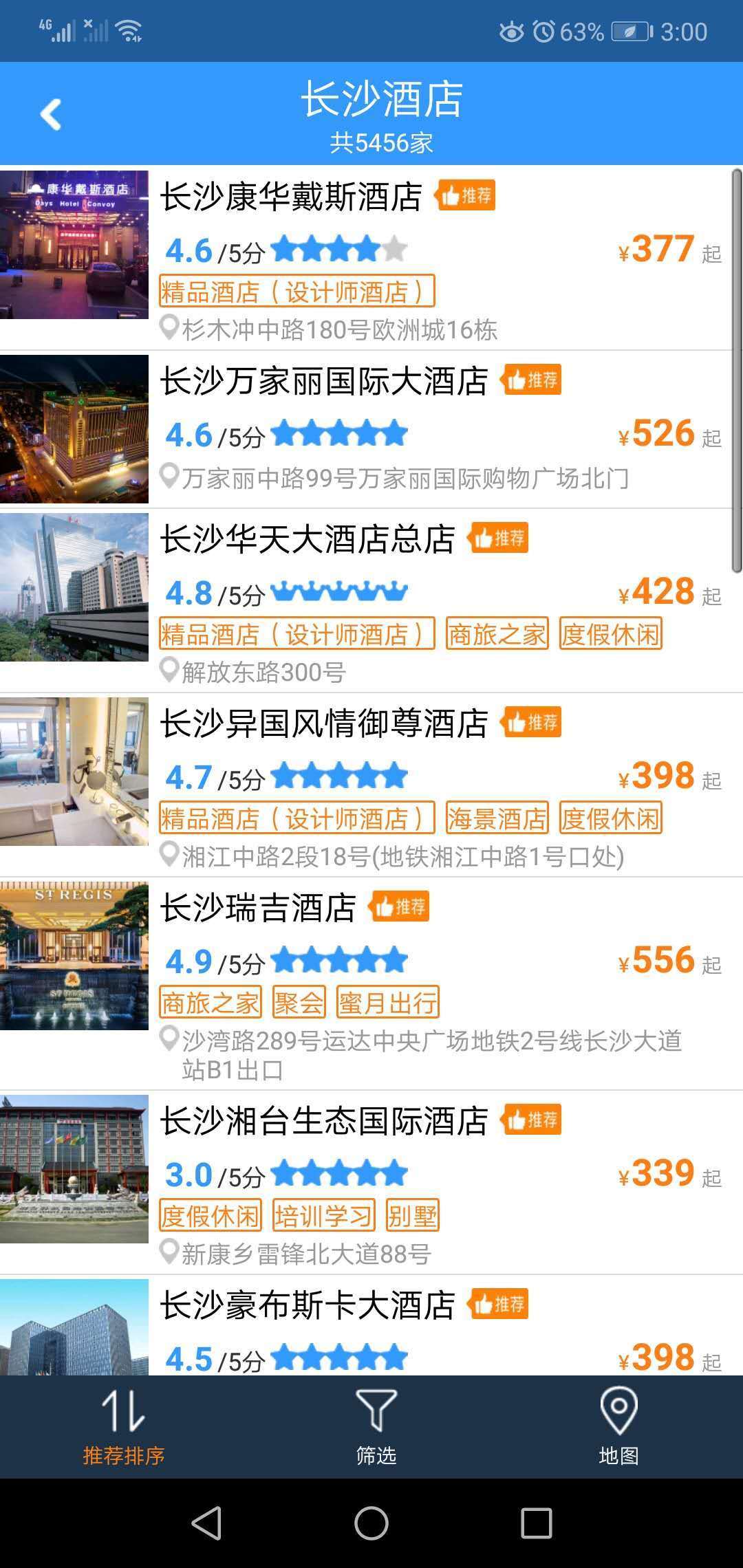Switch to the 地图 map view
The height and width of the screenshot is (1568, 743).
coord(618,1427)
